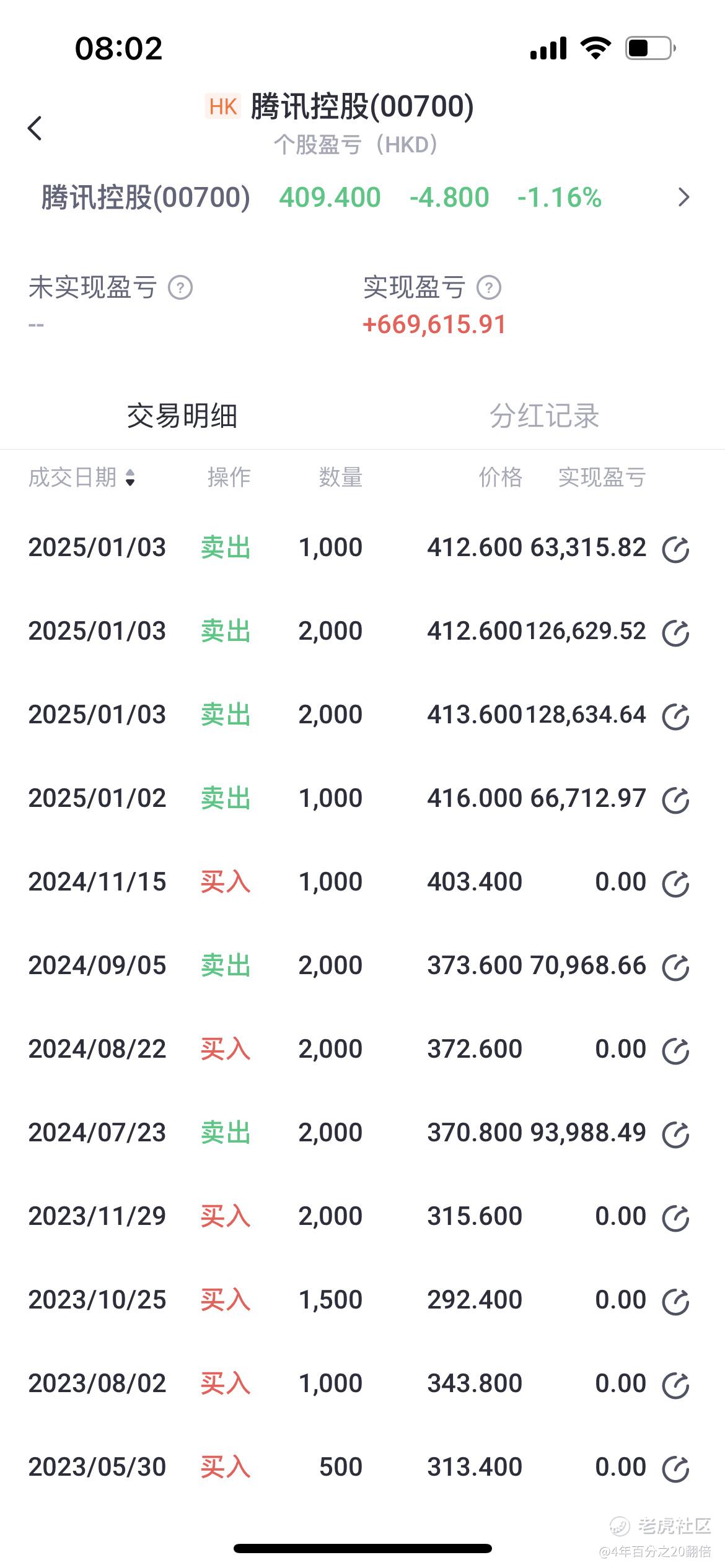Open details icon for the 2024/08/22 buy
Viewport: 725px width, 1568px height.
click(x=675, y=1051)
